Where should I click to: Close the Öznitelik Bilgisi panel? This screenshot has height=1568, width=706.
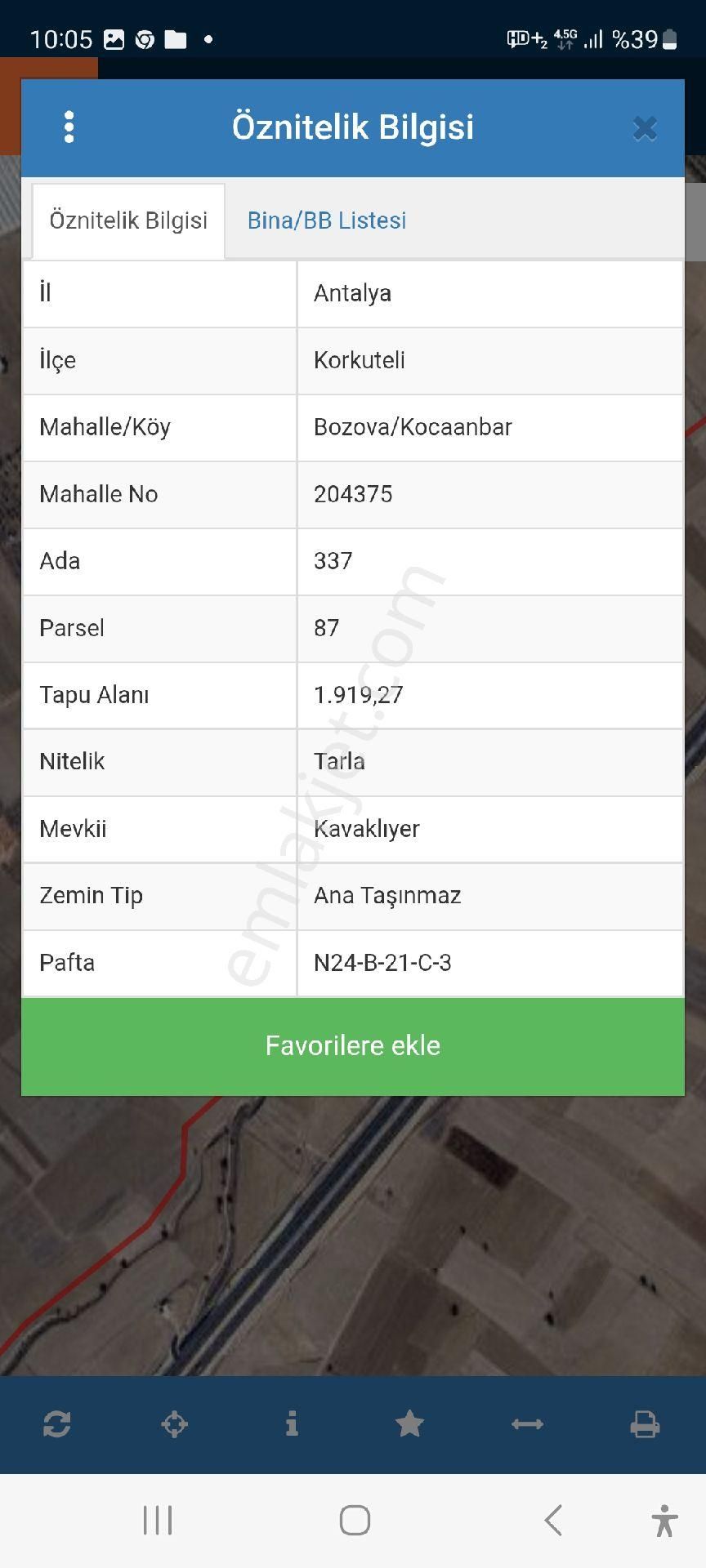645,127
